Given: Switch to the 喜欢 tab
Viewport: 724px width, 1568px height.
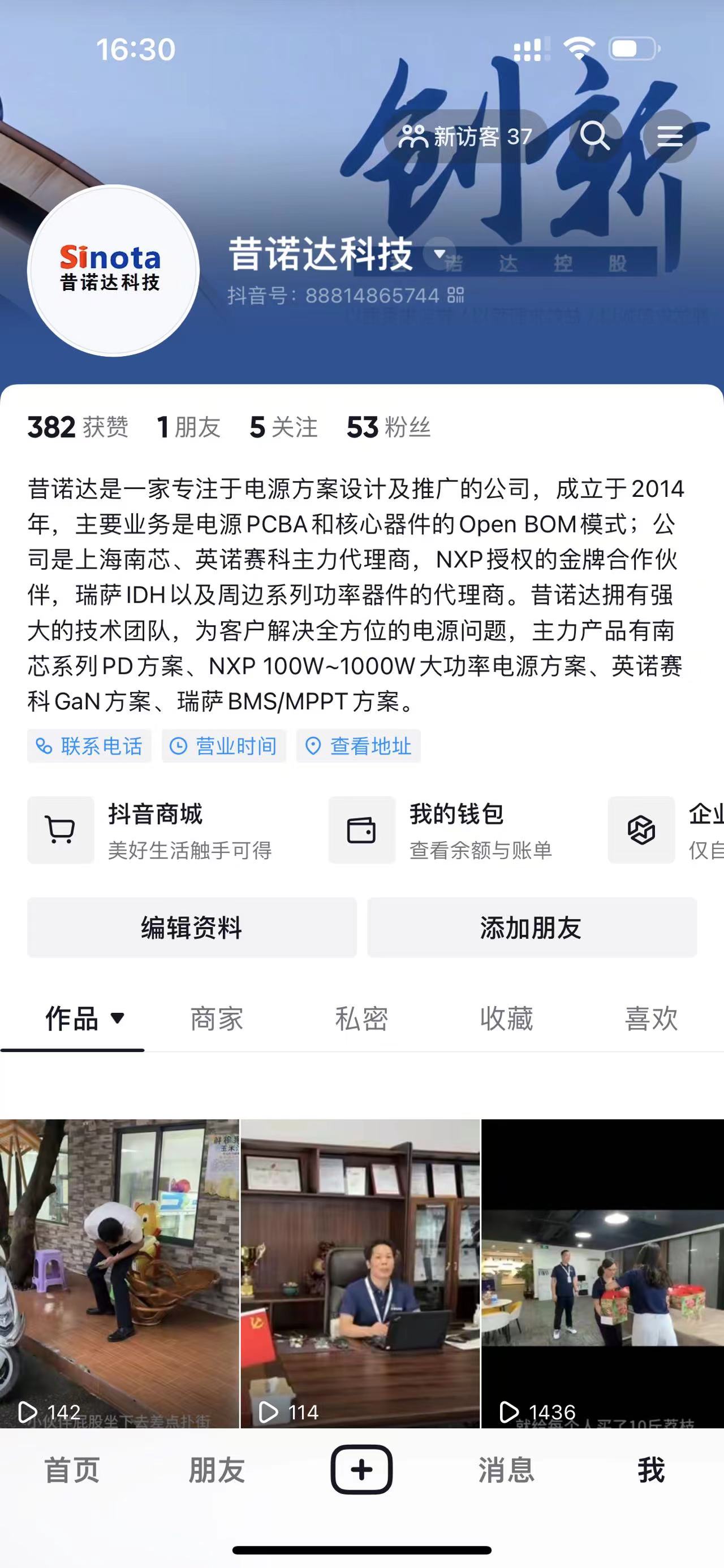Looking at the screenshot, I should point(651,1019).
